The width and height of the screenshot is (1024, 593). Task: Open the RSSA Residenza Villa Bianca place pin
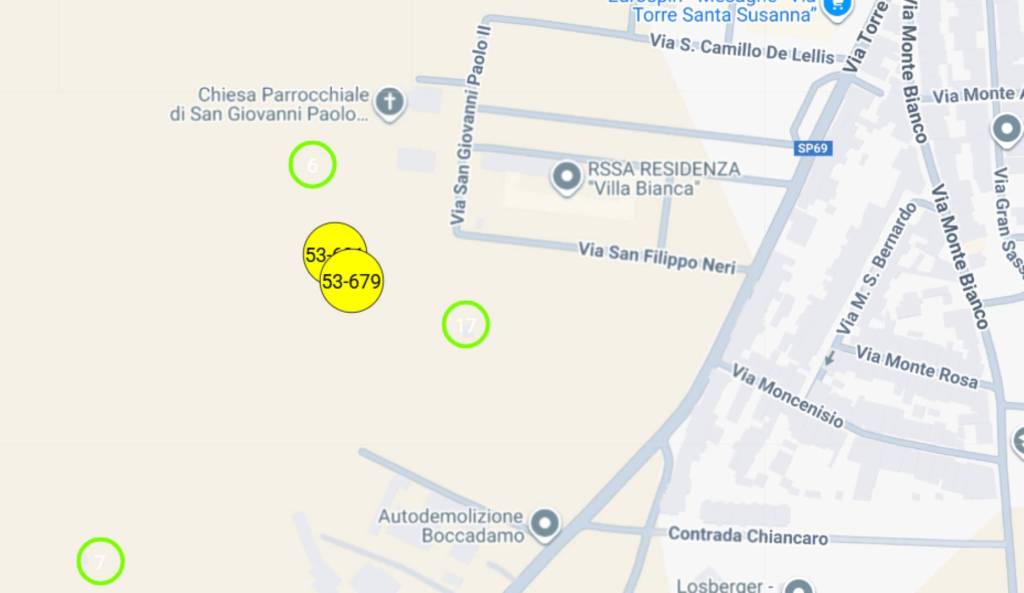tap(567, 178)
